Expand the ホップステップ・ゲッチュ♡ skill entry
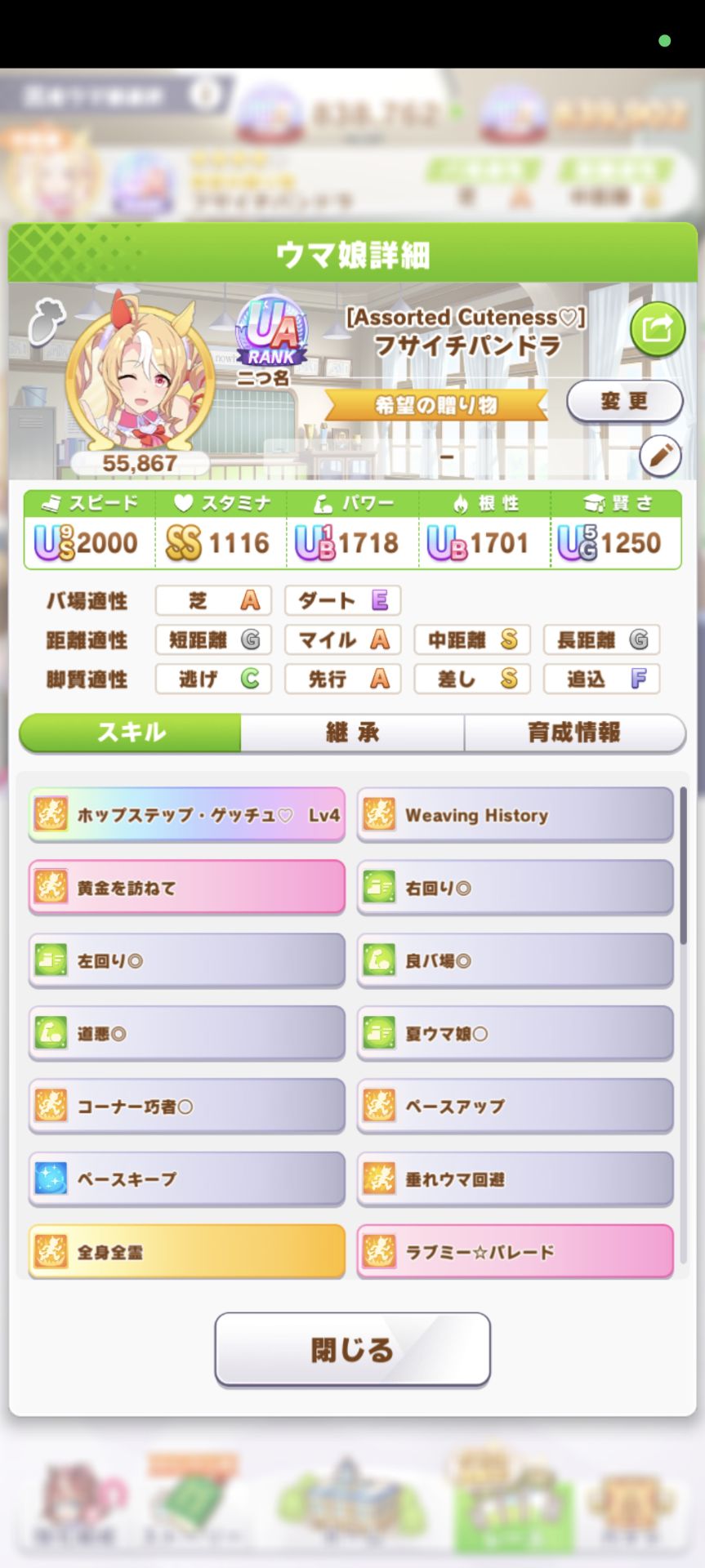This screenshot has height=1568, width=705. (x=186, y=814)
